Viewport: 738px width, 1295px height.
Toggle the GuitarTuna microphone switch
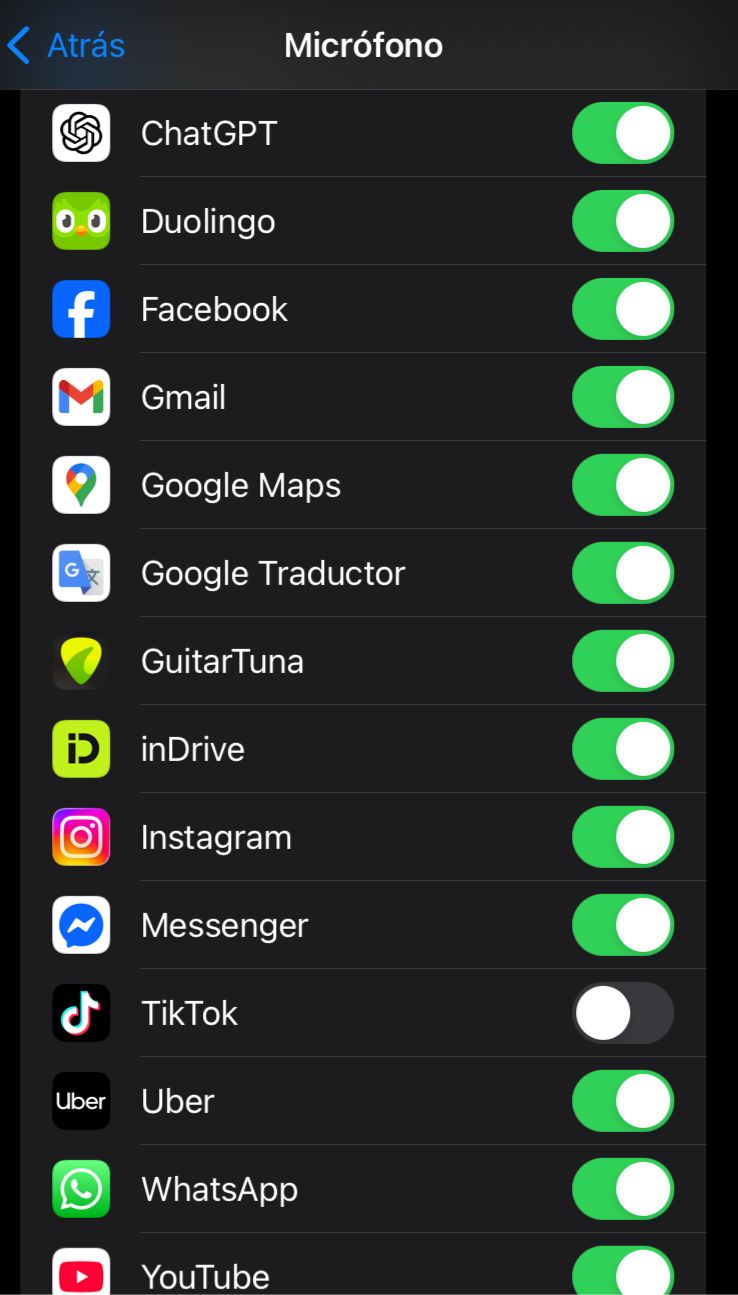[622, 661]
